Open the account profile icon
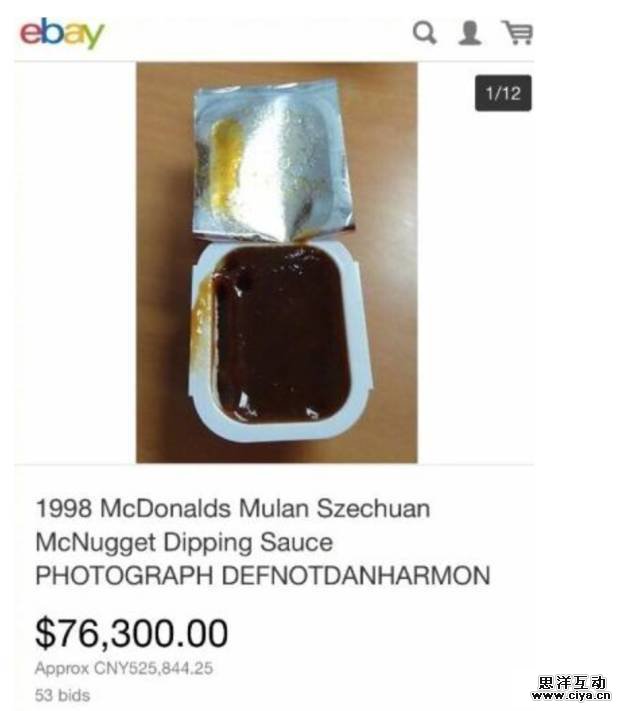Viewport: 640px width, 711px height. tap(470, 34)
